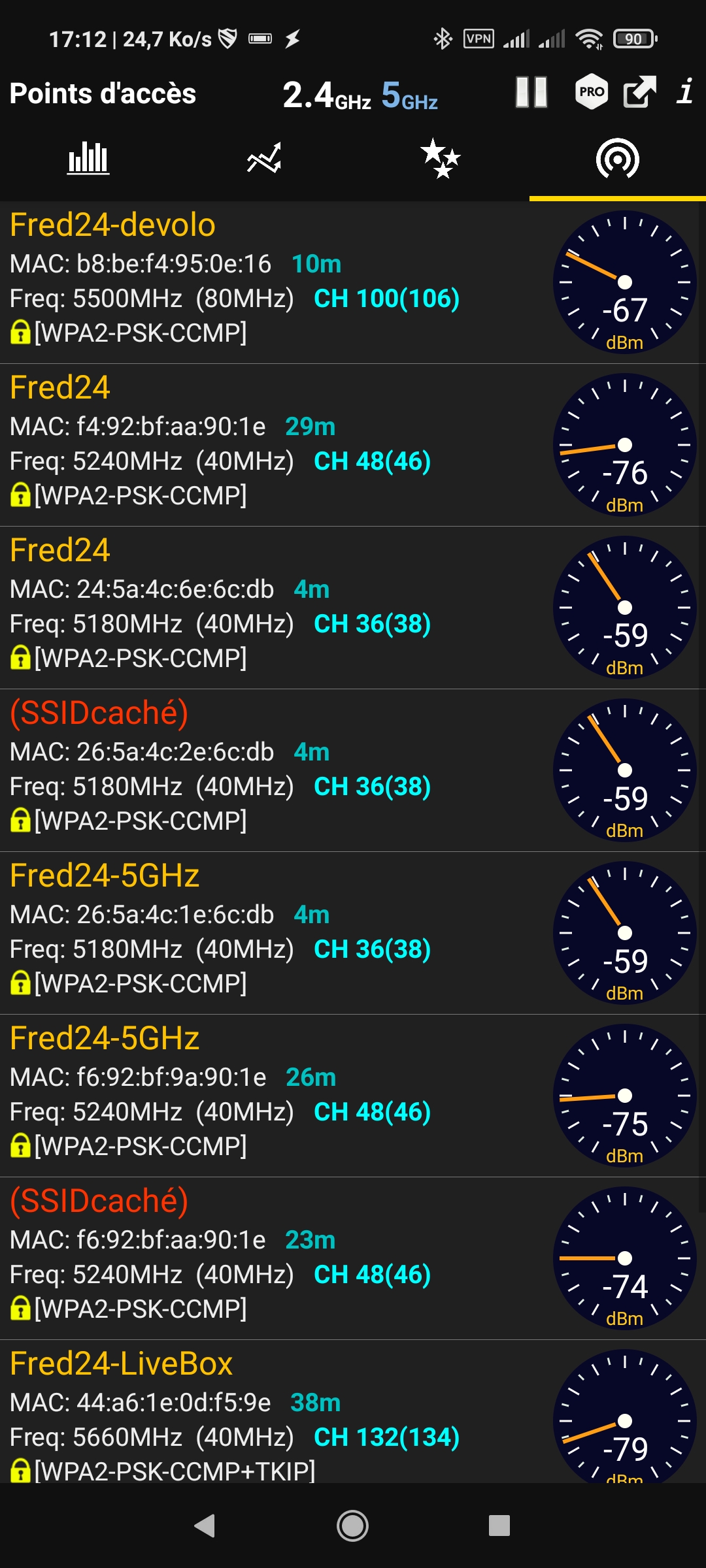Share or export the scan results
The image size is (706, 1568).
pos(640,92)
